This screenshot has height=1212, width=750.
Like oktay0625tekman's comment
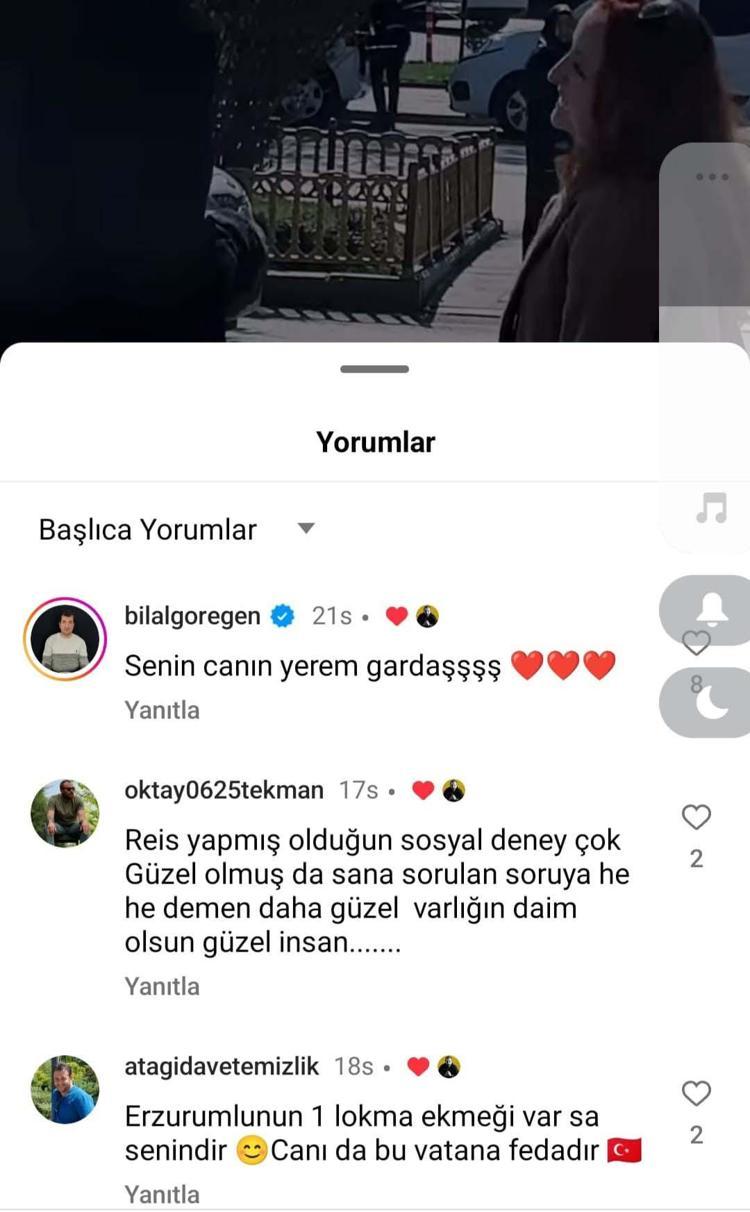click(x=696, y=818)
